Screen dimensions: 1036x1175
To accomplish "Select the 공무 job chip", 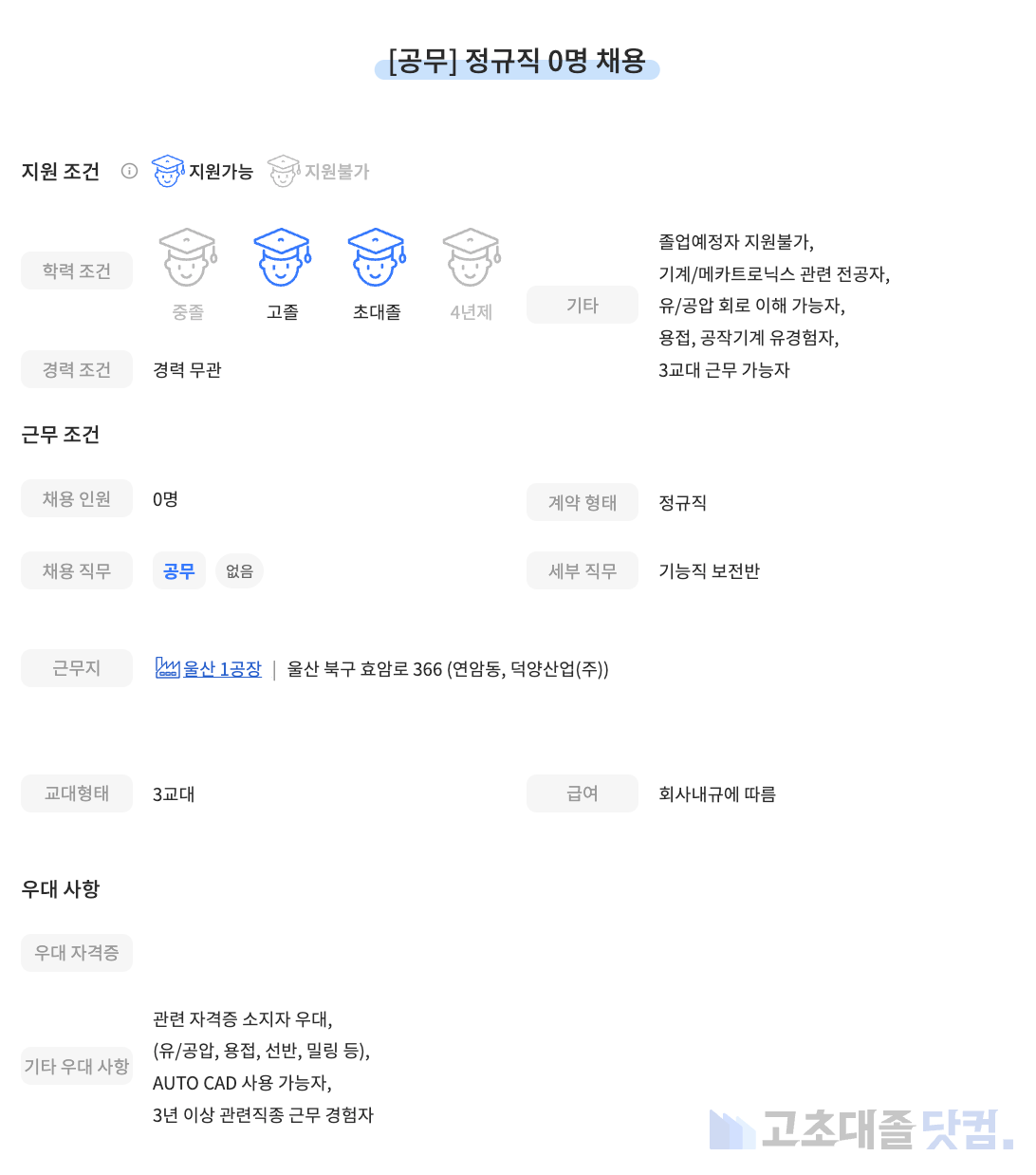I will 178,571.
